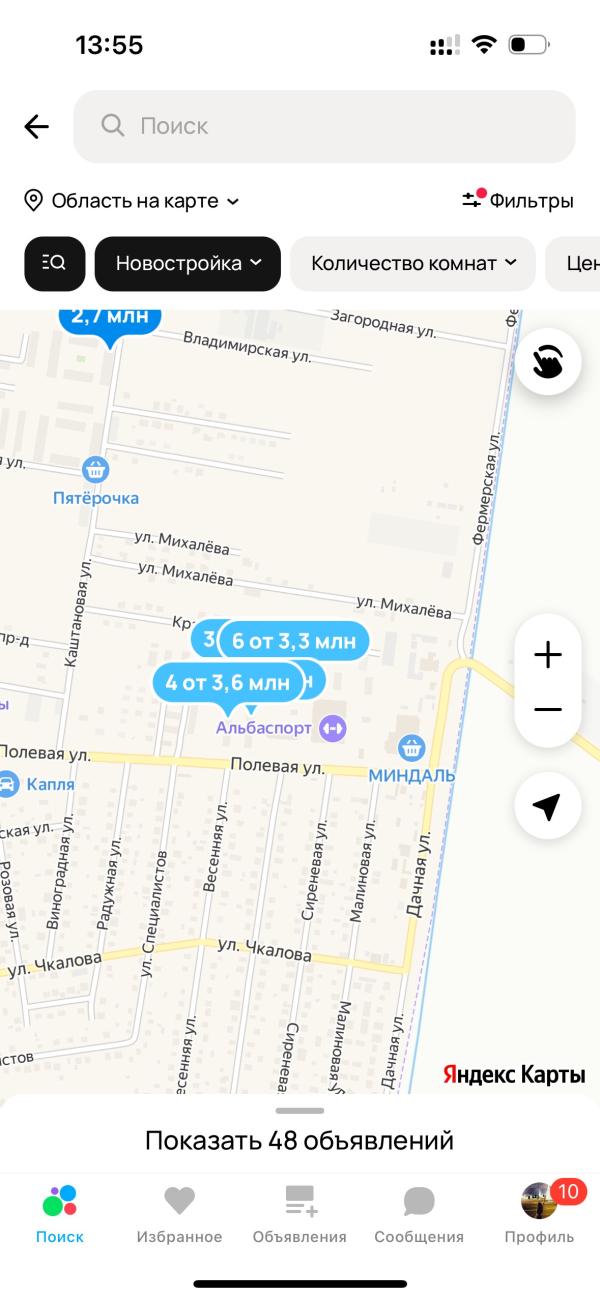This screenshot has width=600, height=1300.
Task: Switch to the Объявления tab
Action: [300, 1214]
